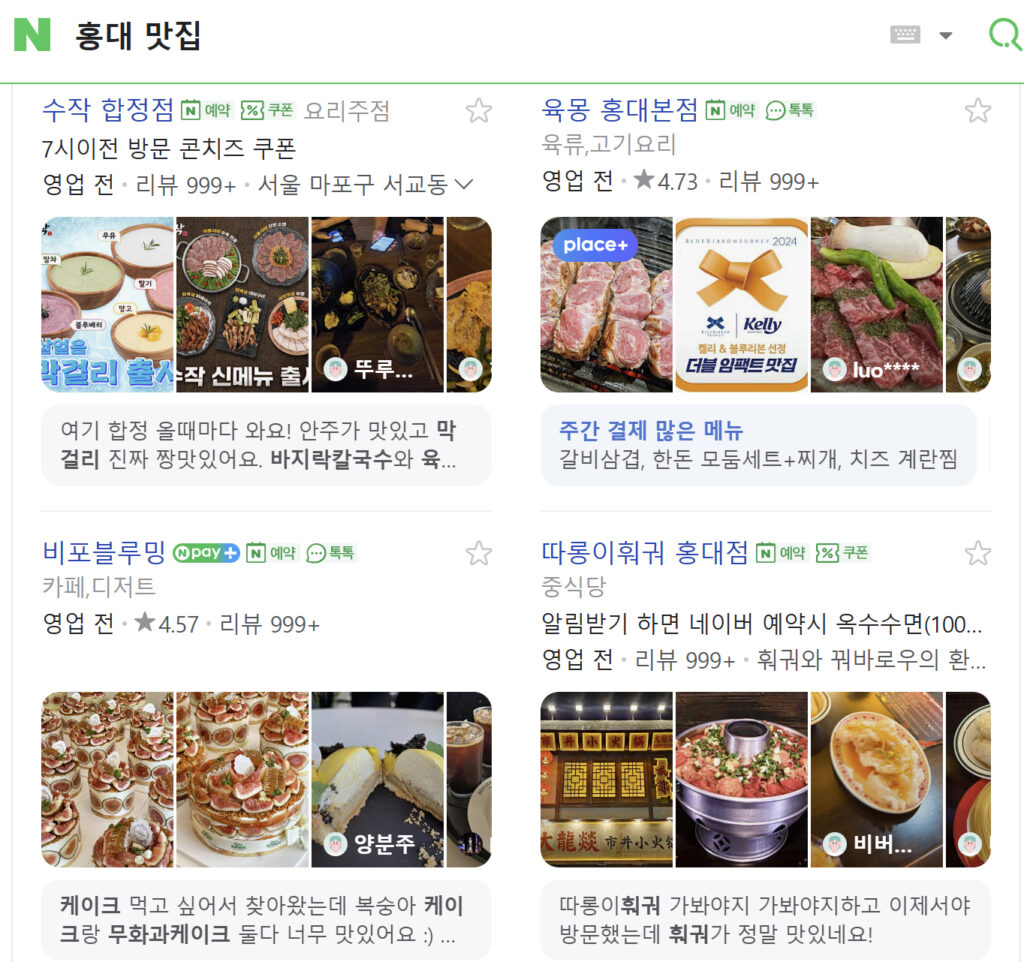Save 수작 합정점 with star icon

click(x=479, y=111)
